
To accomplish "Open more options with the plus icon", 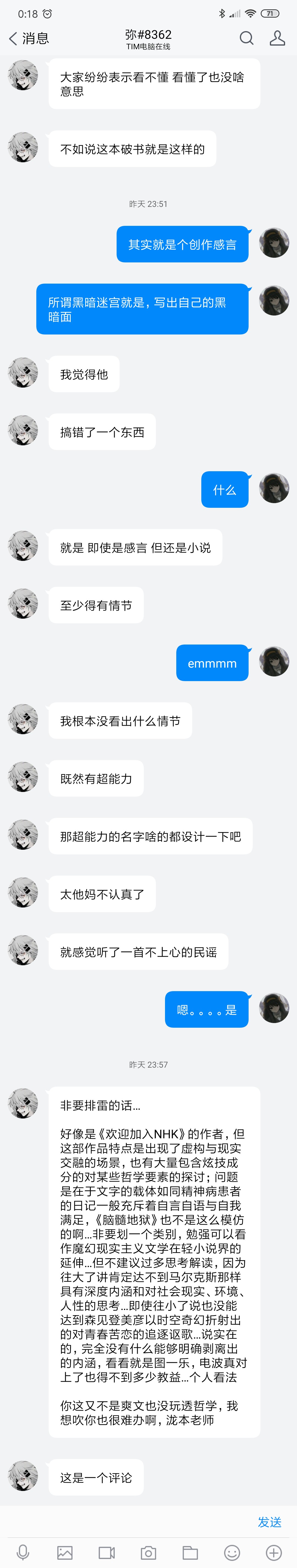I will [x=273, y=1551].
